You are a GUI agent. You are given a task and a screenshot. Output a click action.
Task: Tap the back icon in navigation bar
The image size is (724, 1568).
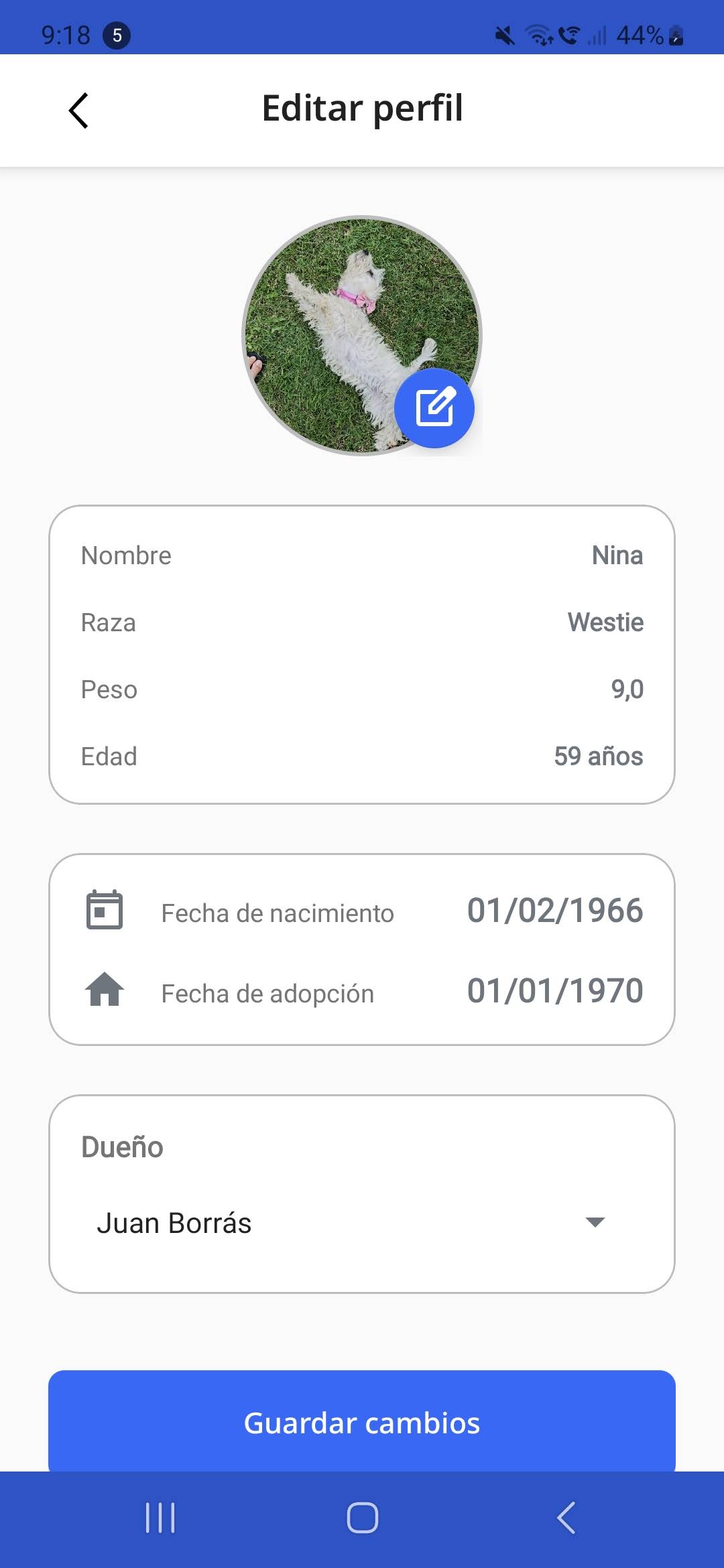(566, 1519)
